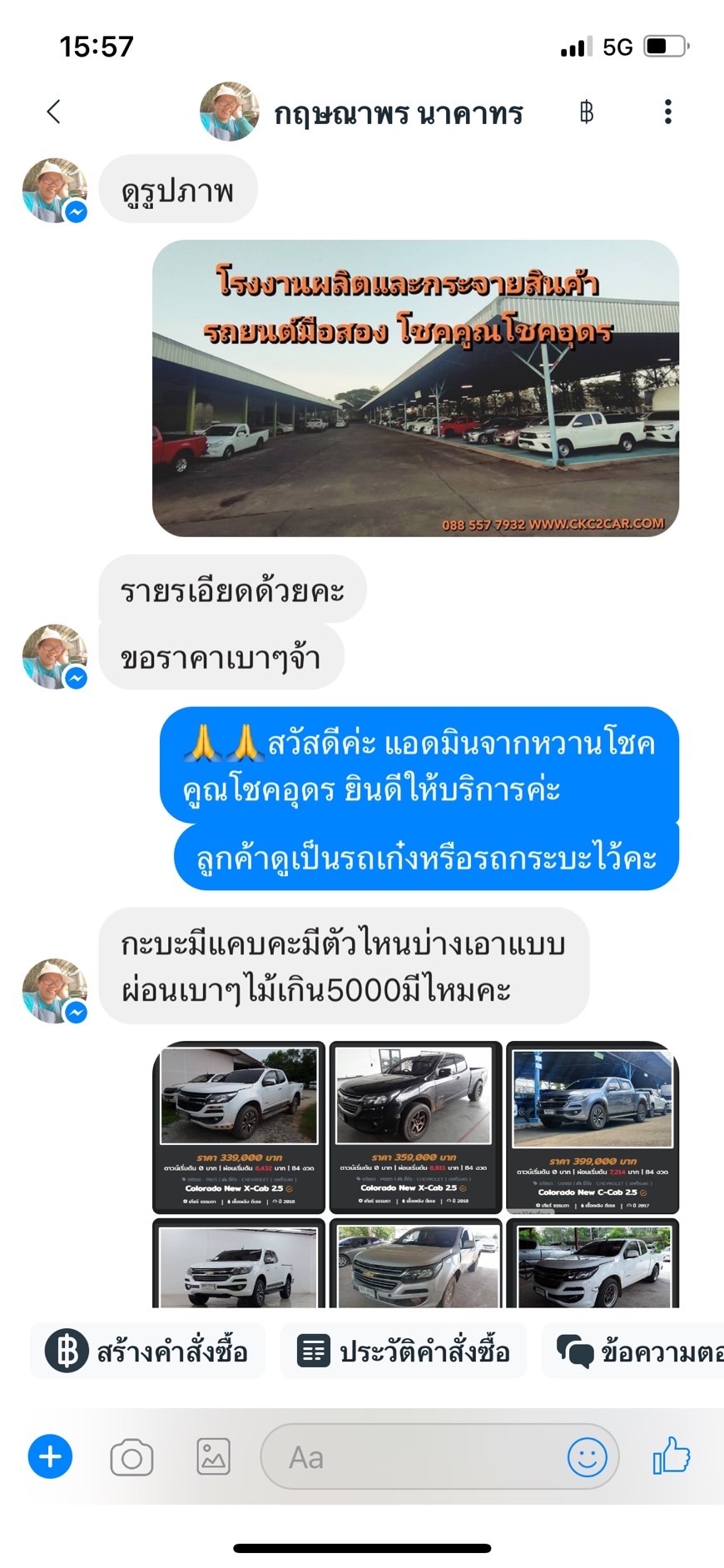Open the three-dot overflow menu
Image resolution: width=724 pixels, height=1568 pixels.
point(667,112)
